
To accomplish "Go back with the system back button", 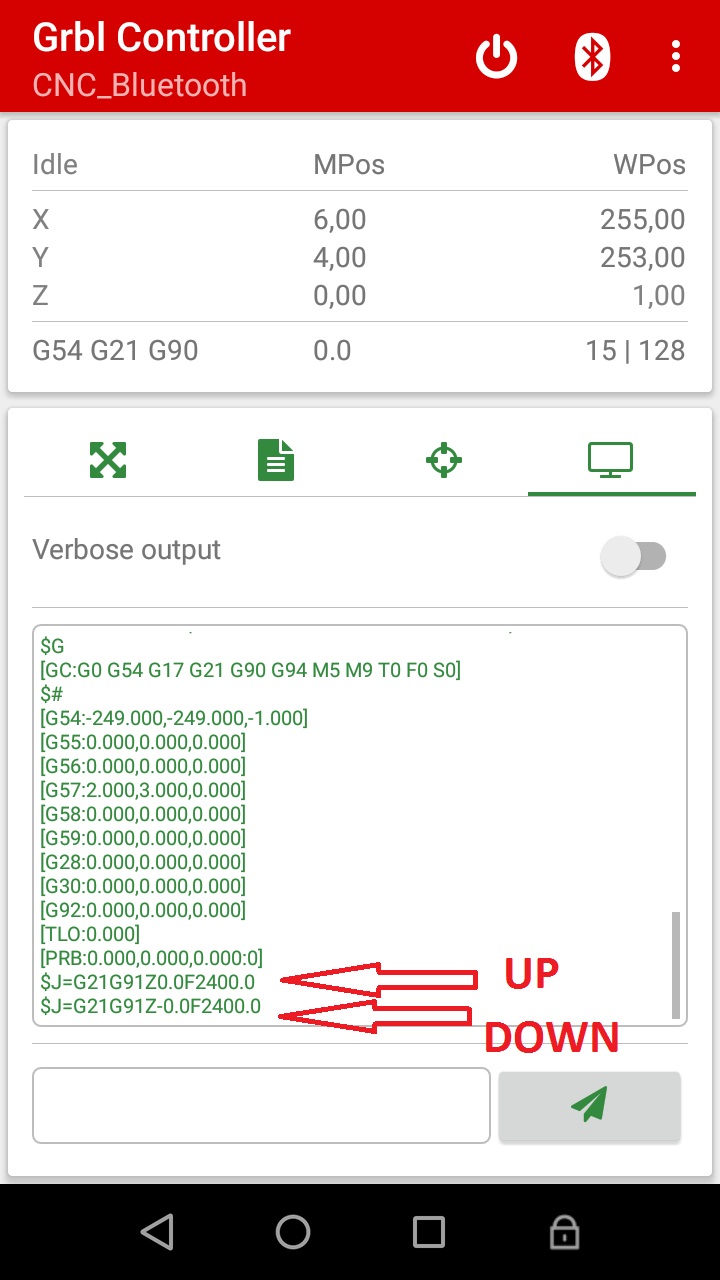I will coord(157,1232).
